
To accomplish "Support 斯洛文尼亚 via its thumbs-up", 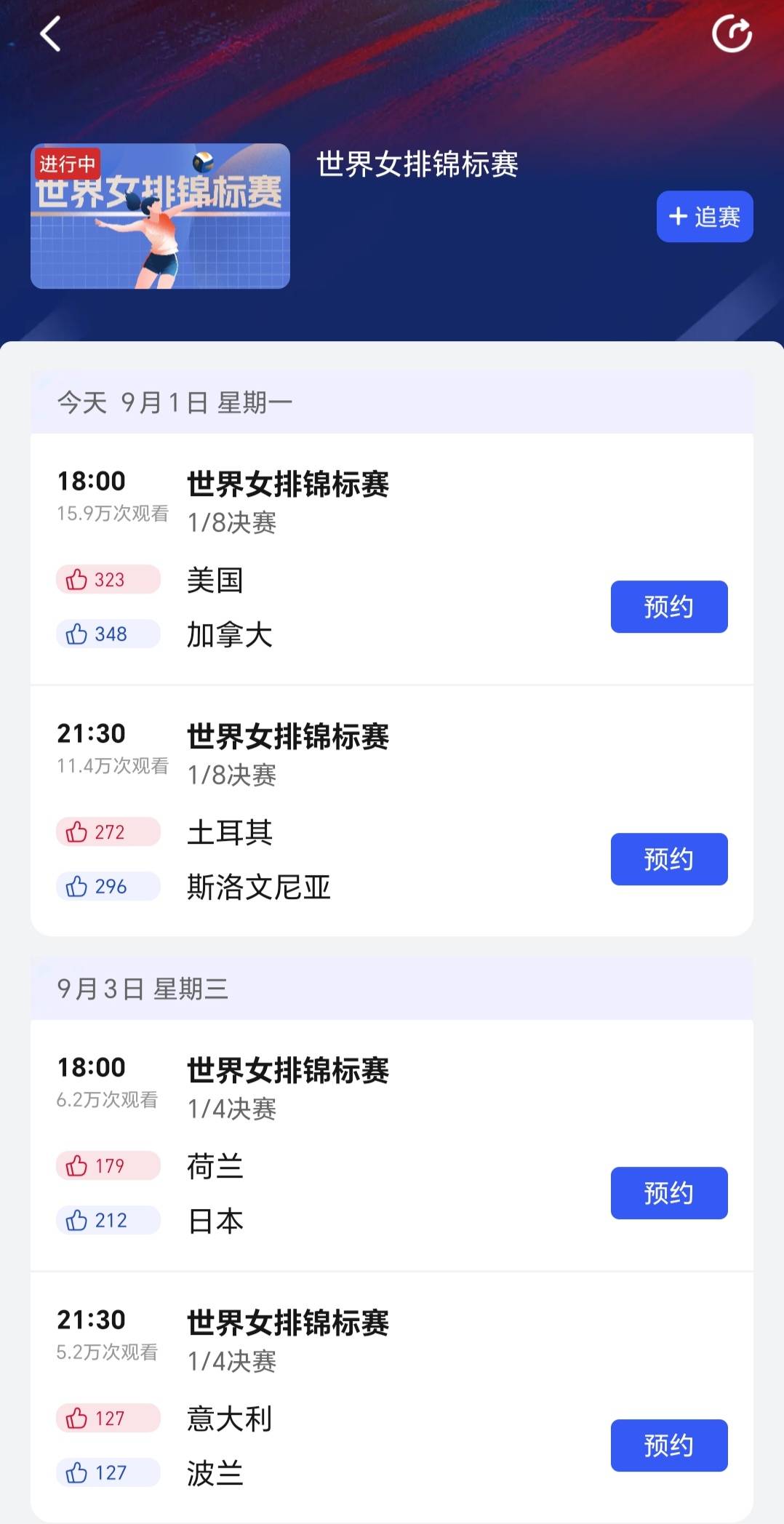I will (x=108, y=887).
